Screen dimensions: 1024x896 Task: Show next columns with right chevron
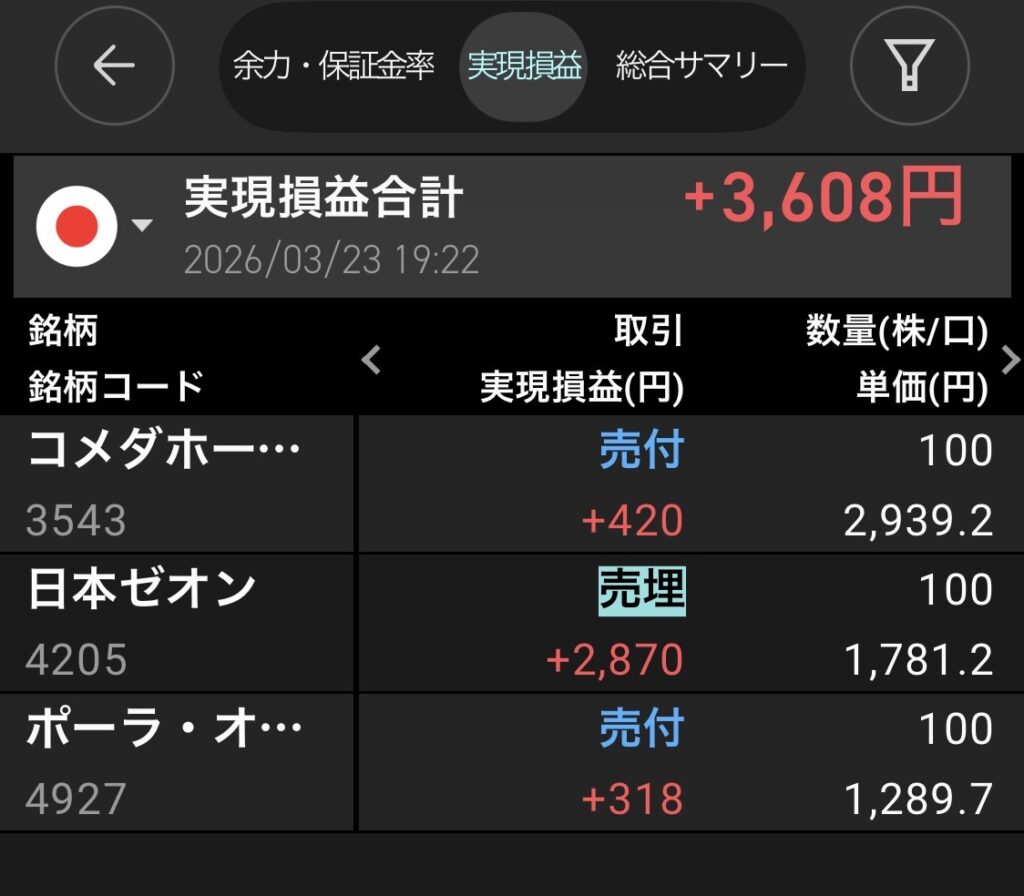tap(1010, 359)
